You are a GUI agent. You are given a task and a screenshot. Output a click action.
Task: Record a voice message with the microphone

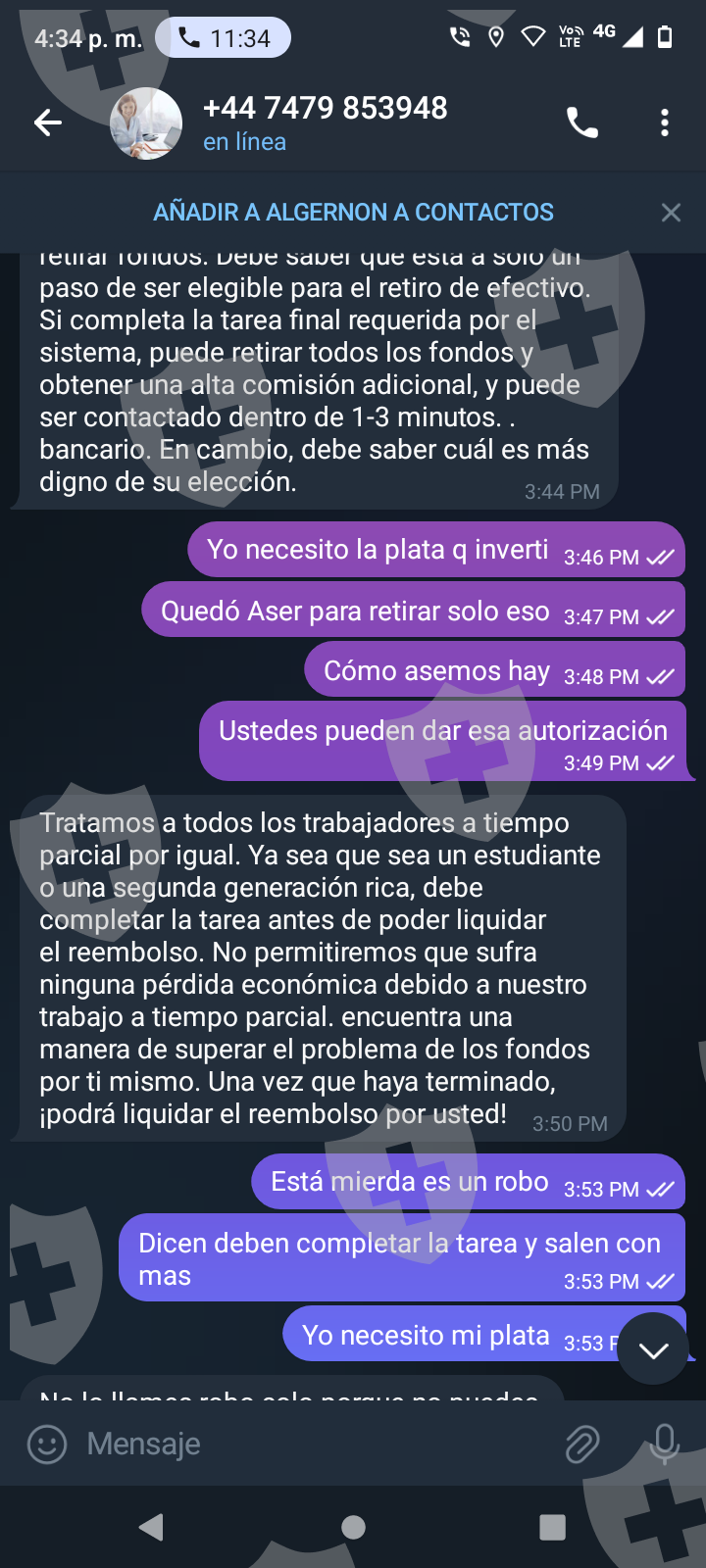pos(665,1444)
